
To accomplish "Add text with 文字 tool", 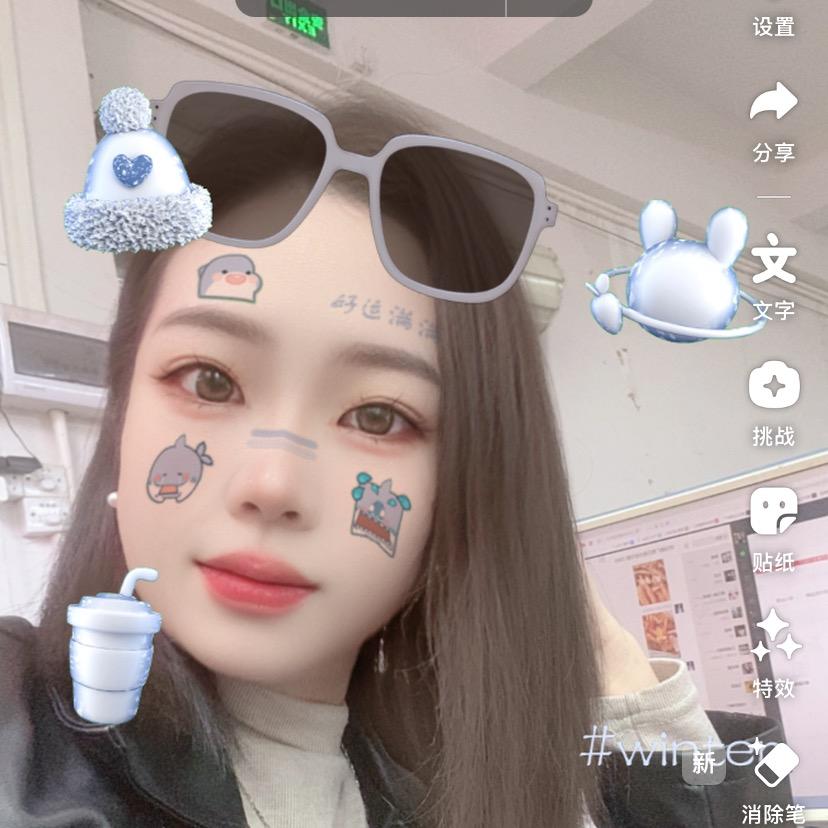I will click(773, 274).
